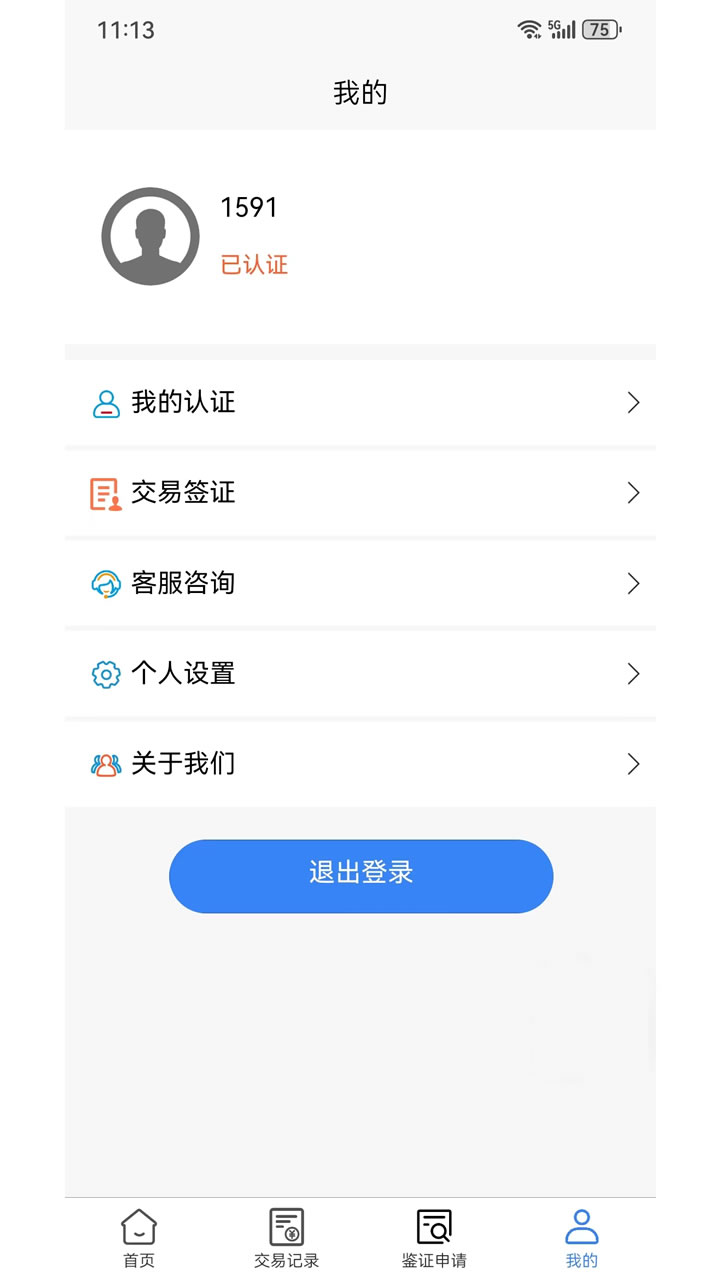Tap the profile avatar picture
This screenshot has height=1280, width=720.
pos(151,236)
